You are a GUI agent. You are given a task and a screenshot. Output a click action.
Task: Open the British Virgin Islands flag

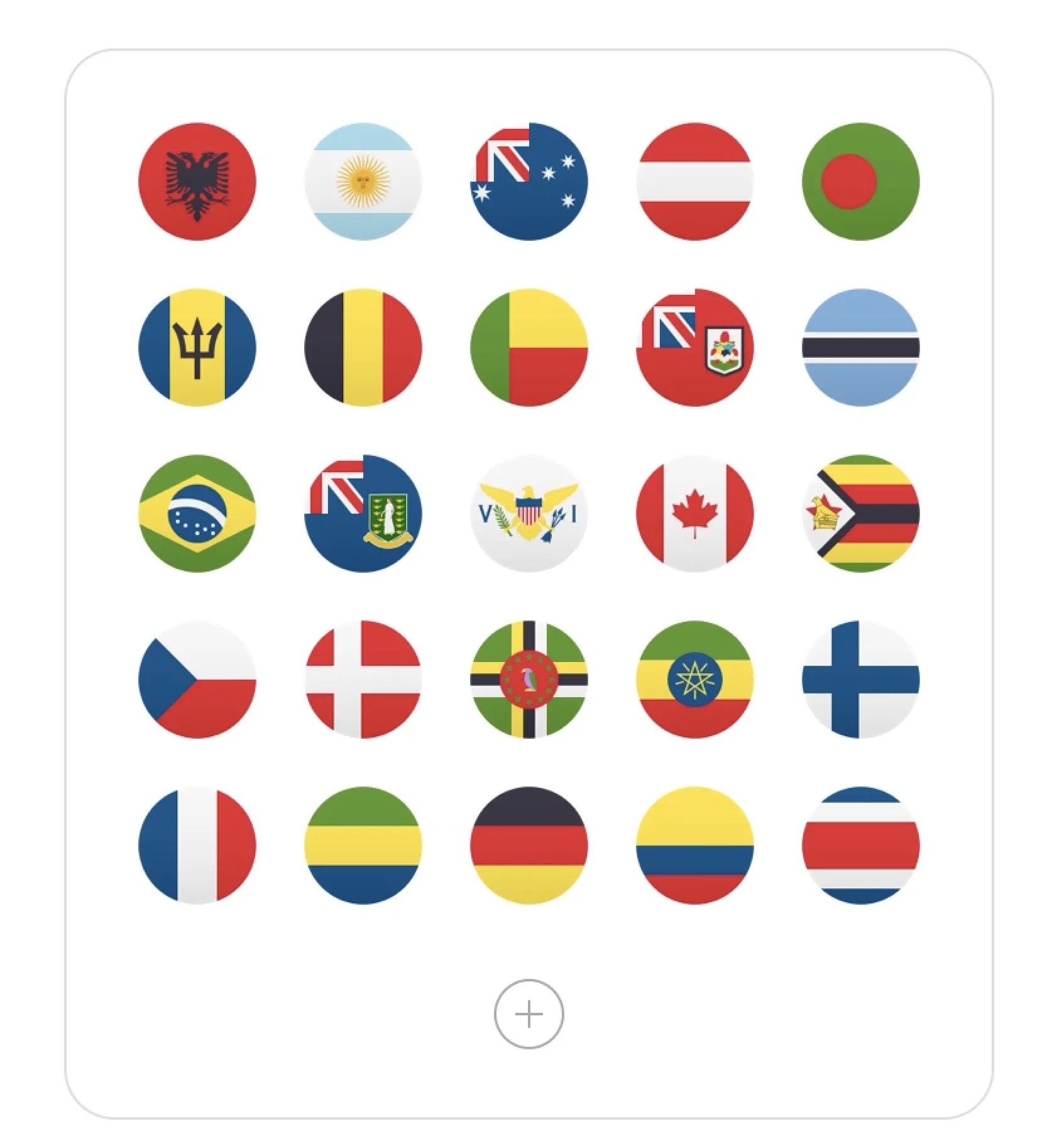pos(363,513)
